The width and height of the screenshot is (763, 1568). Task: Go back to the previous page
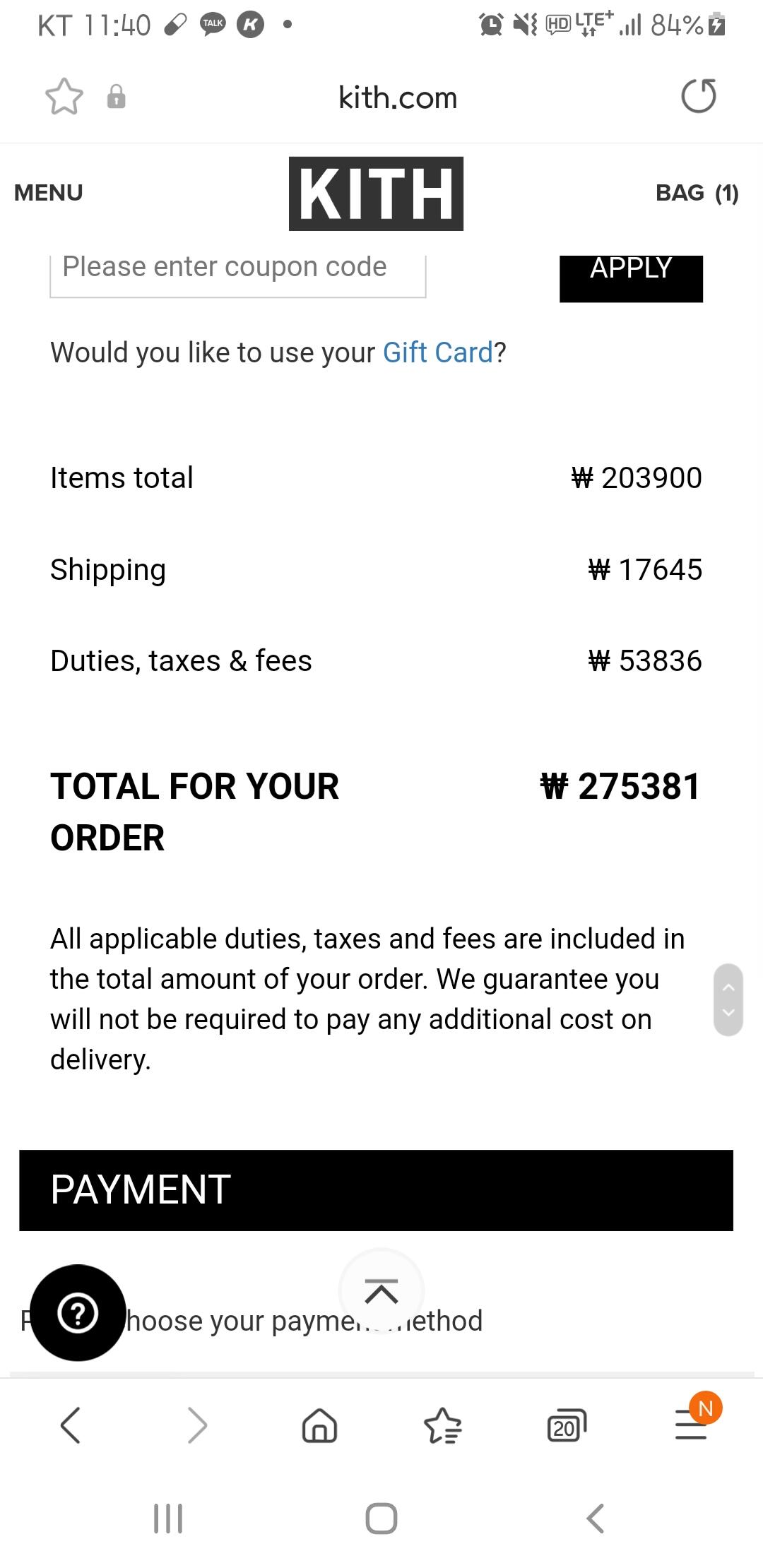pyautogui.click(x=71, y=1425)
